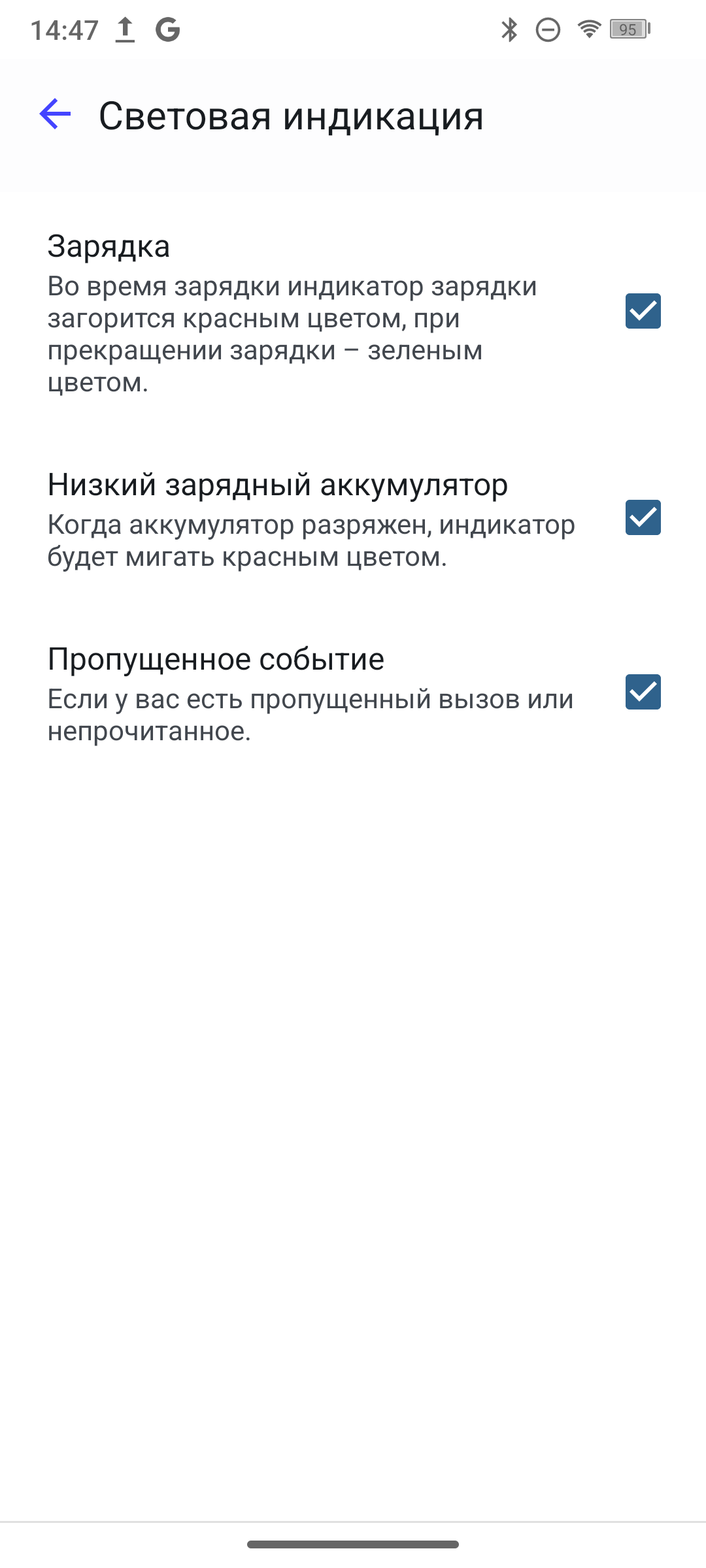This screenshot has width=706, height=1568.
Task: Toggle the Пропущенное событие checkbox
Action: pyautogui.click(x=643, y=692)
